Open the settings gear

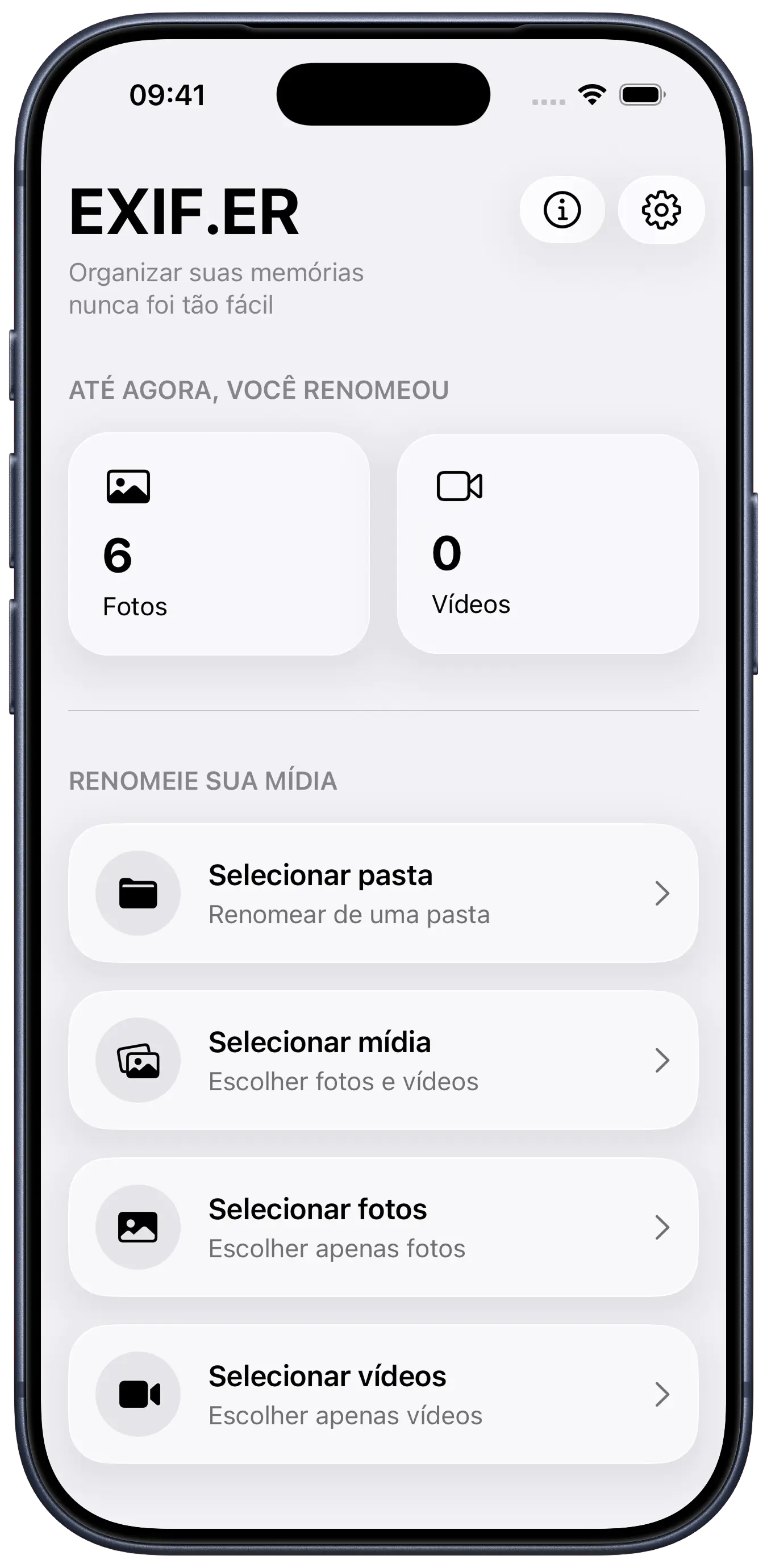661,210
